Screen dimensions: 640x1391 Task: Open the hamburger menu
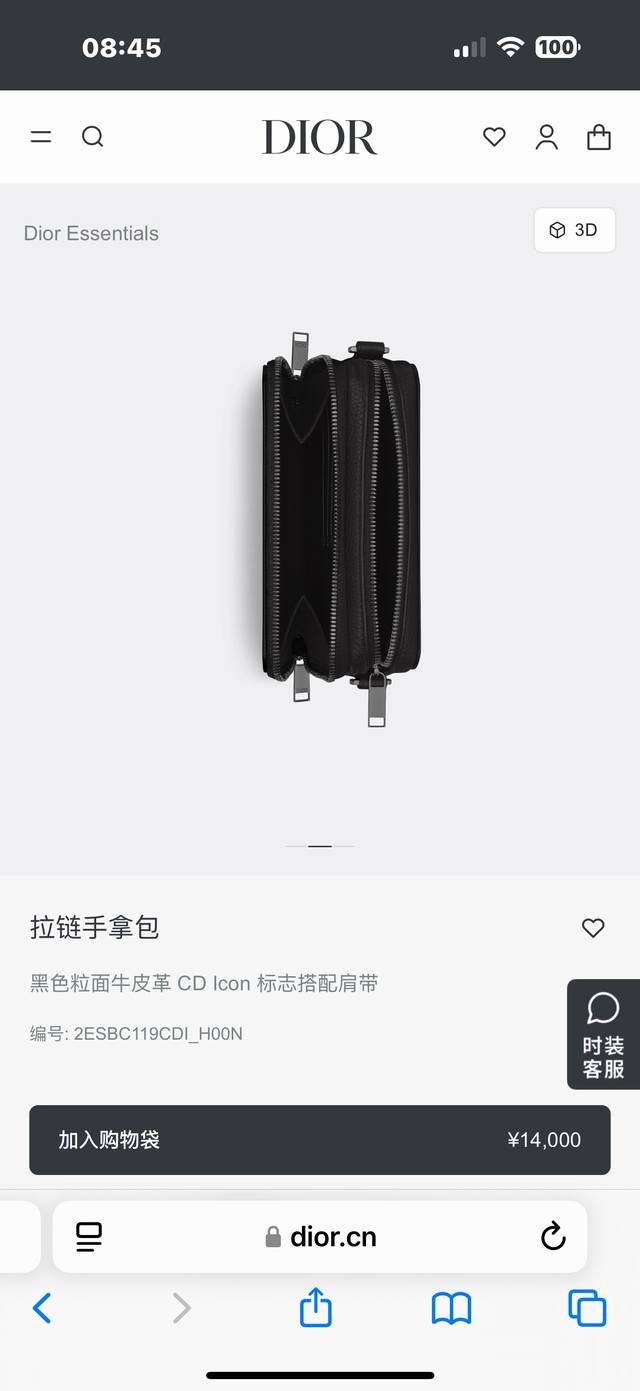pos(41,137)
